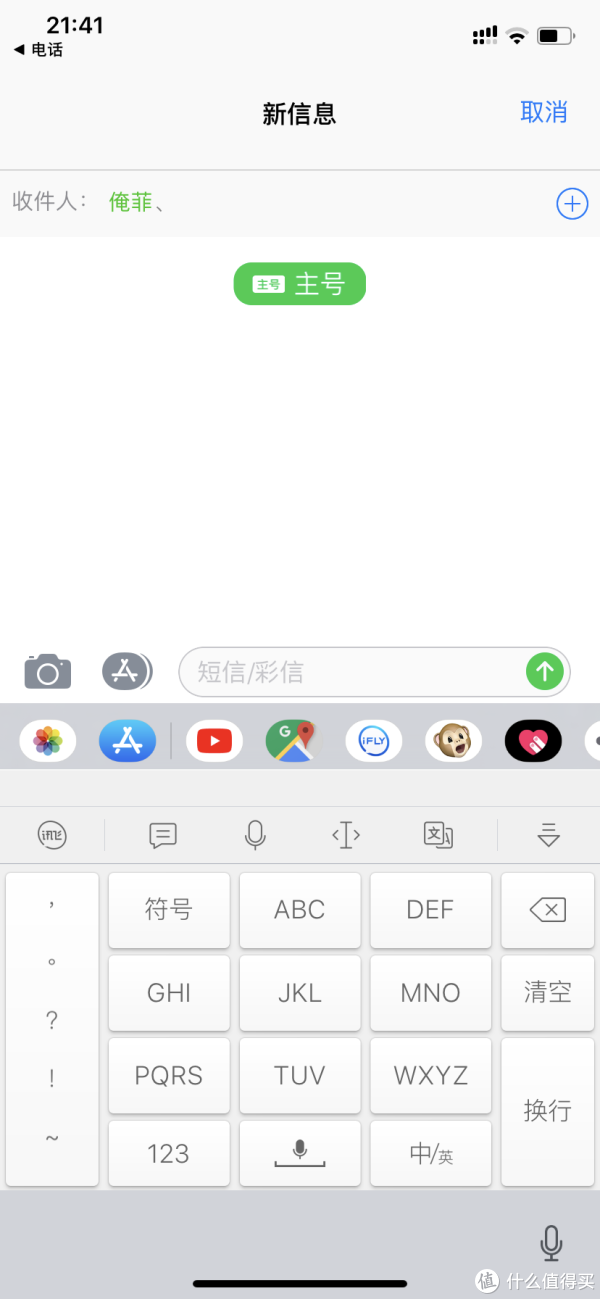Open Digital Touch heart app
Screen dimensions: 600x1299
click(533, 741)
